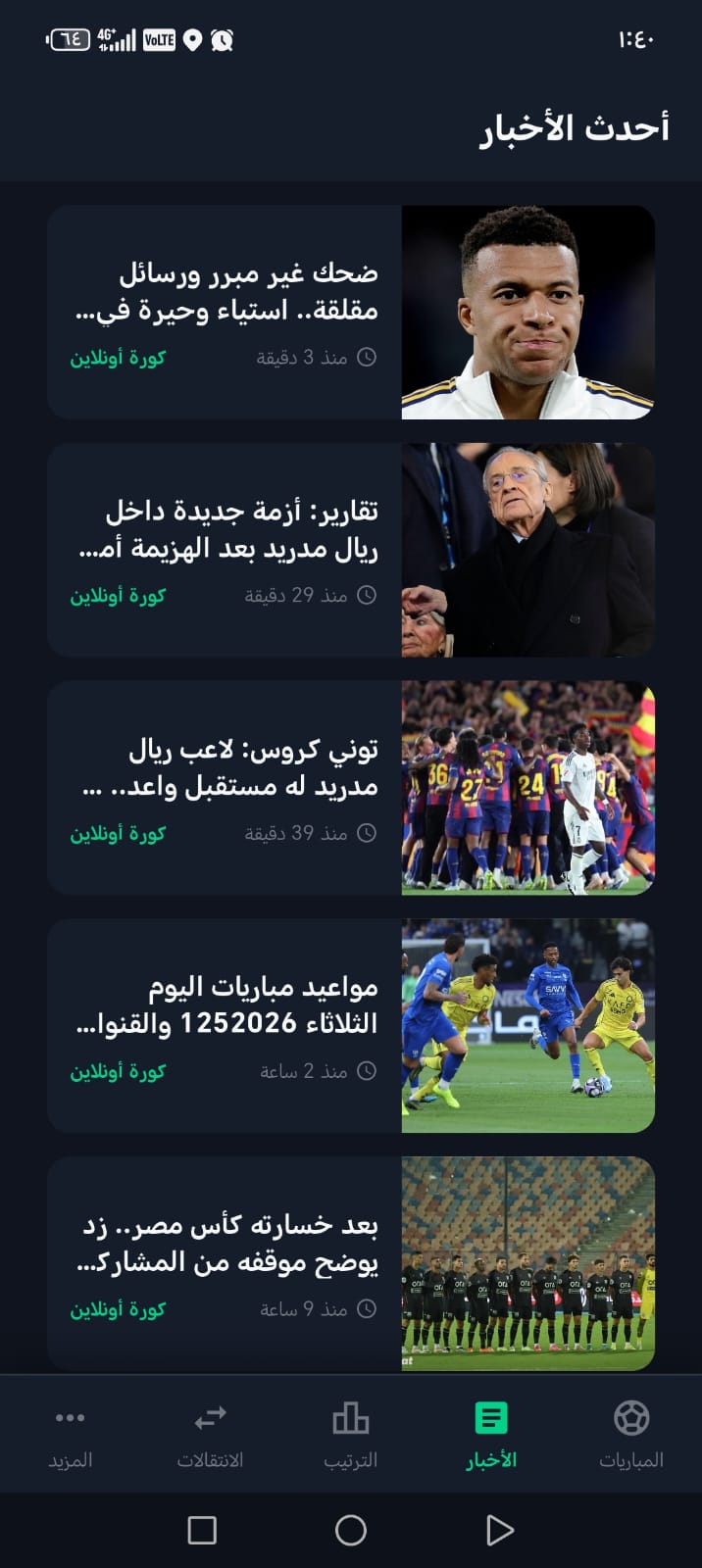The height and width of the screenshot is (1568, 702).
Task: Open recent apps with the square button
Action: (202, 1530)
